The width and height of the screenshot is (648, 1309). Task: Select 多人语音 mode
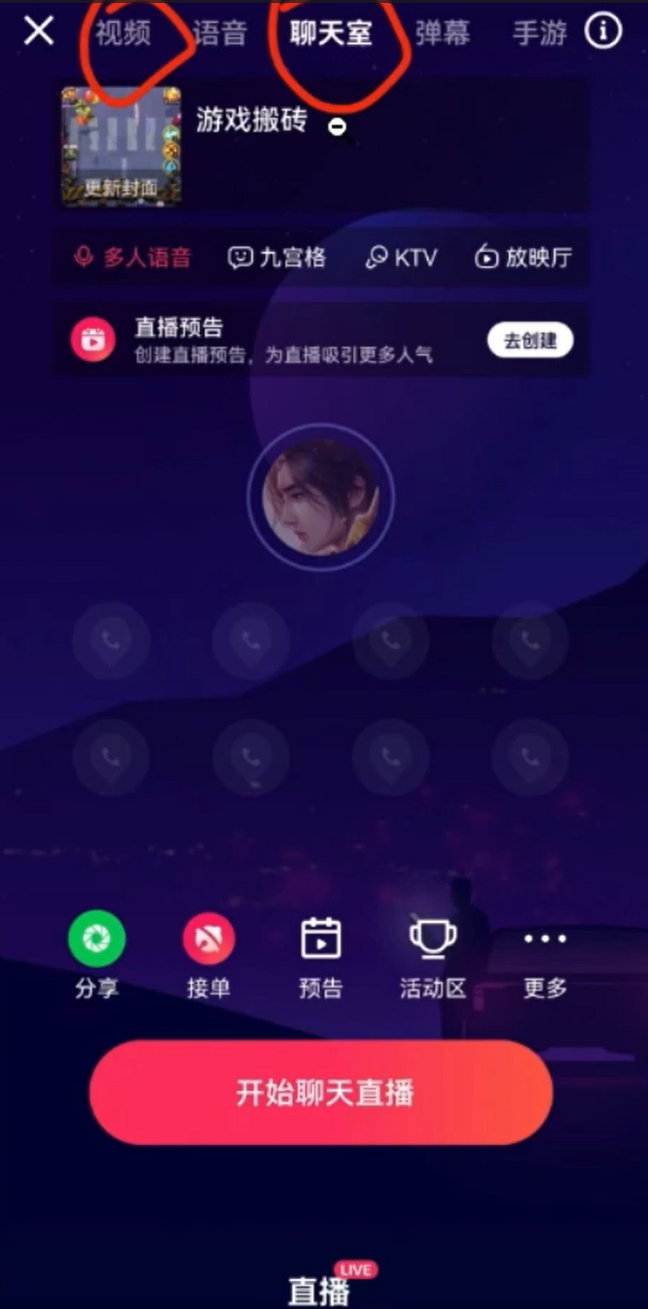tap(132, 257)
